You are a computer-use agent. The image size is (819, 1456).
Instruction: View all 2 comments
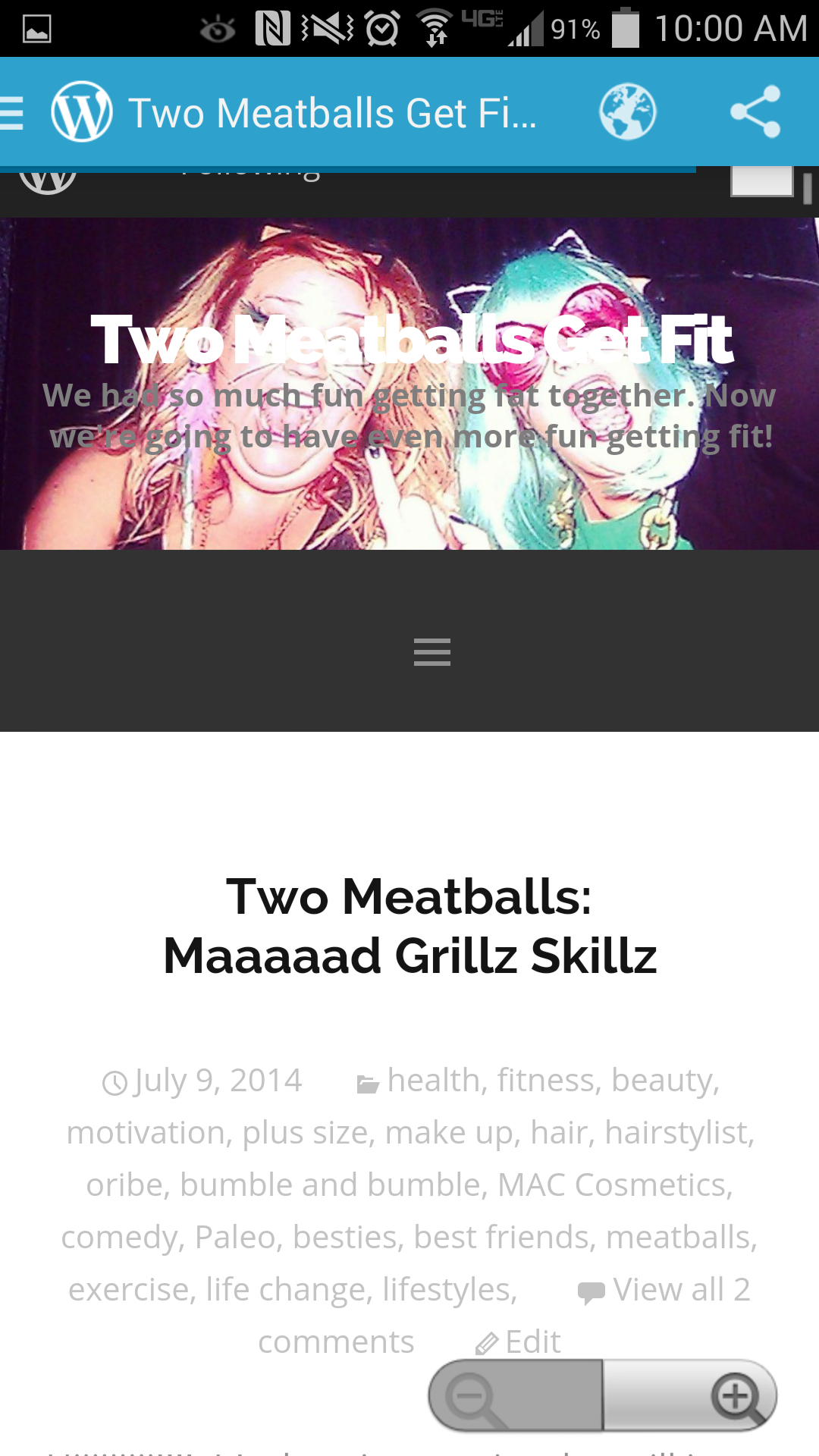coord(680,1290)
